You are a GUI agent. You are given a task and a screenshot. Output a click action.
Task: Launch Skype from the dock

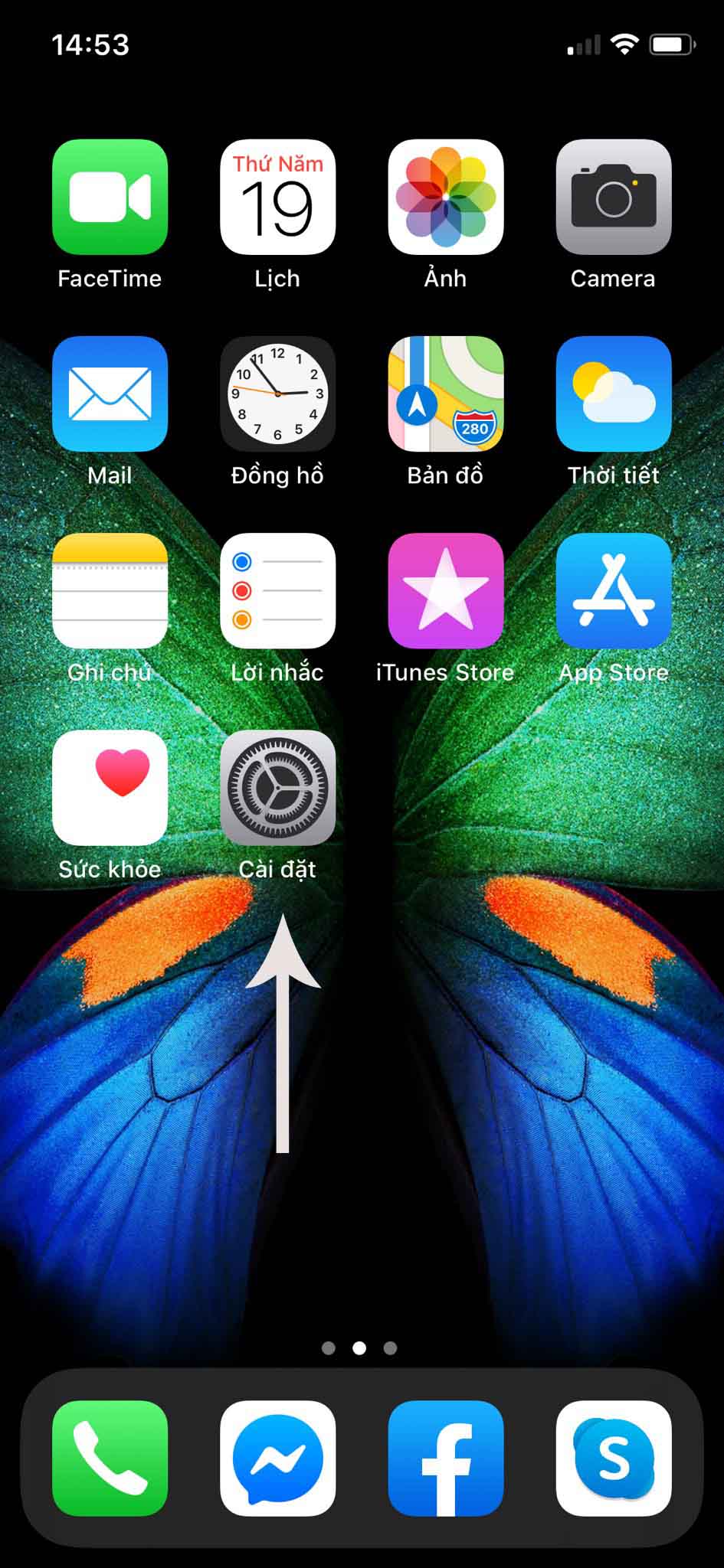613,1458
